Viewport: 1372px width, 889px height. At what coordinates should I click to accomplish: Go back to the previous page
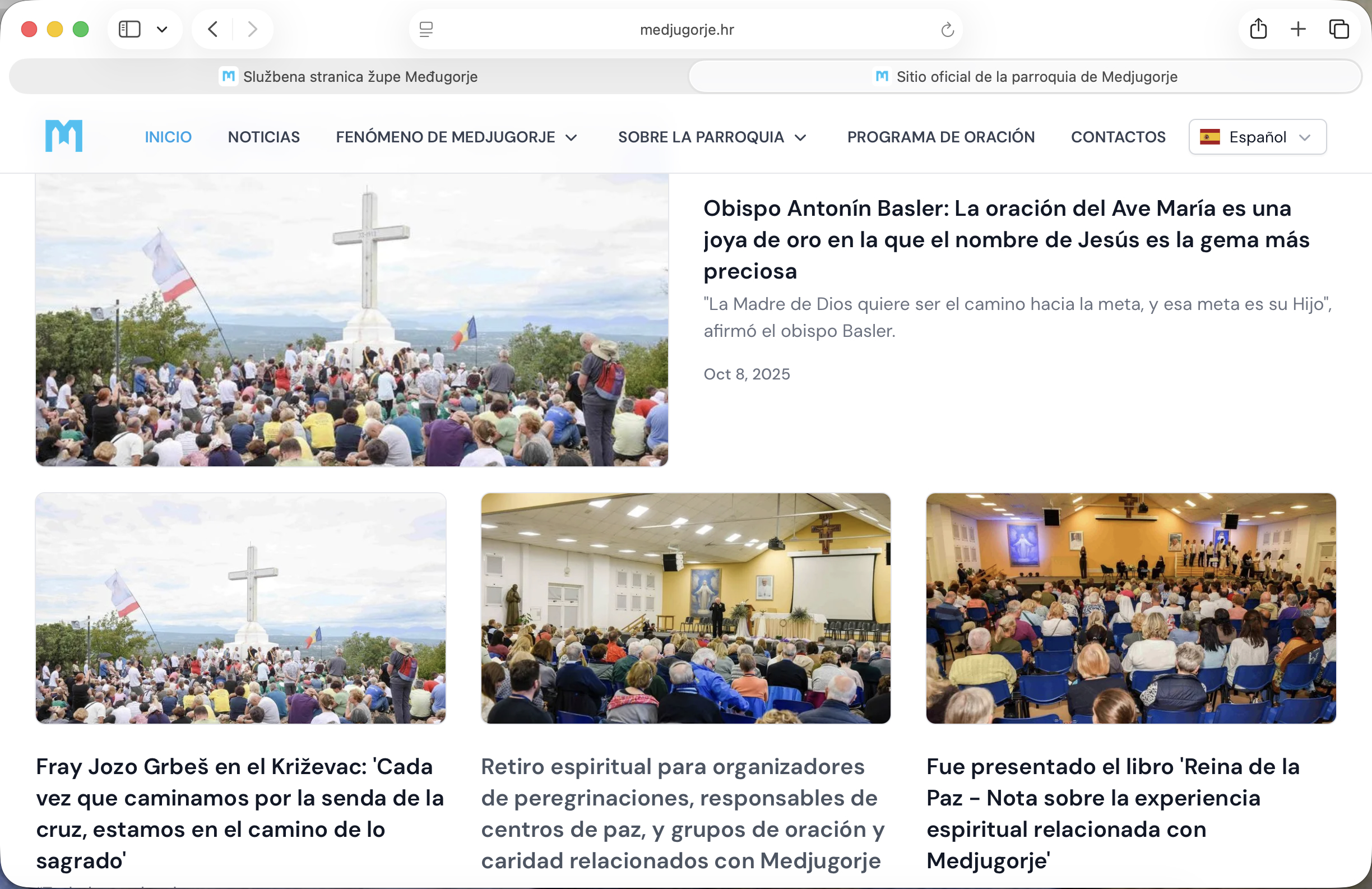pyautogui.click(x=213, y=29)
